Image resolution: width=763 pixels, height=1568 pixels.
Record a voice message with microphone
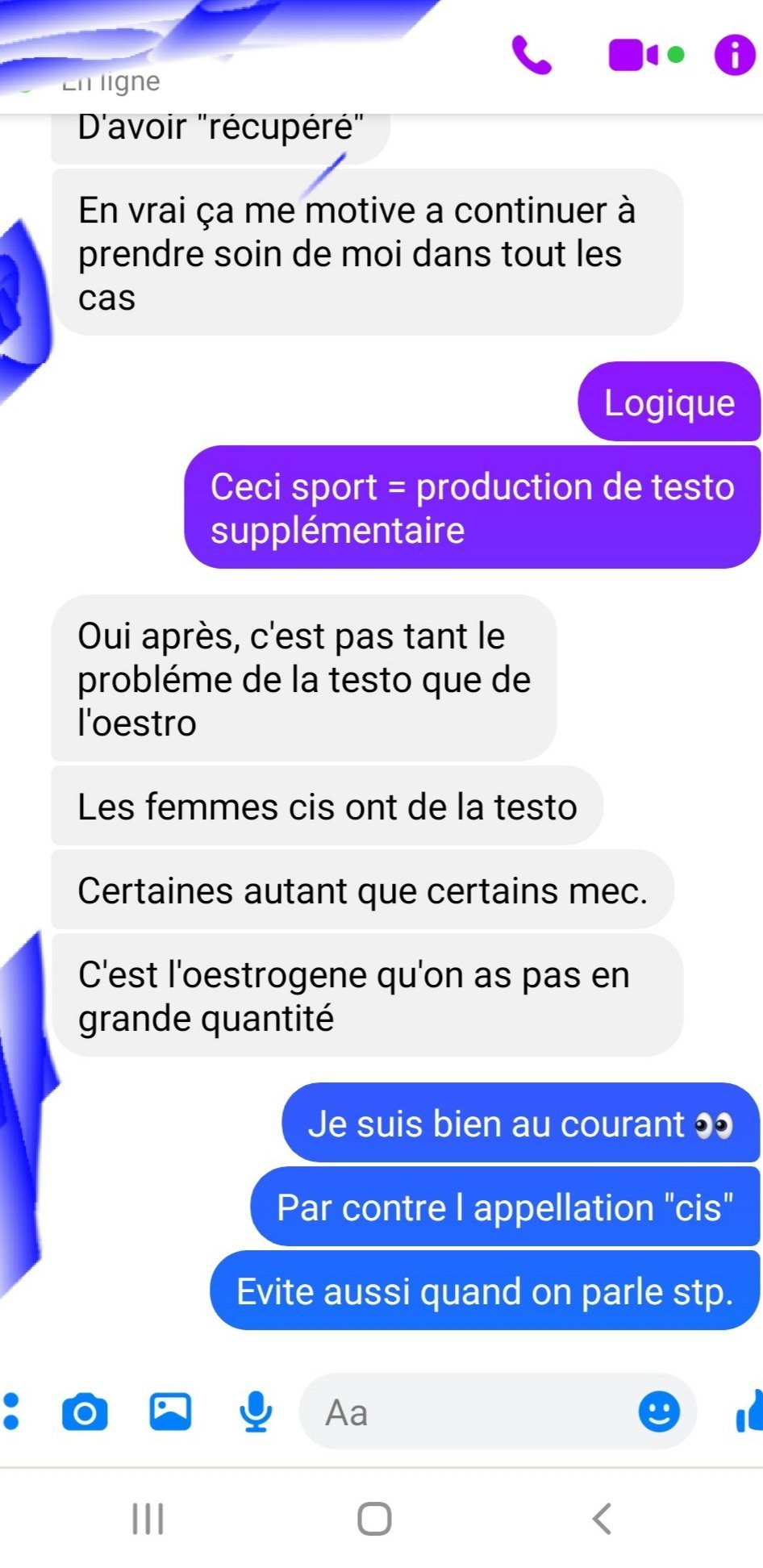click(x=256, y=1412)
